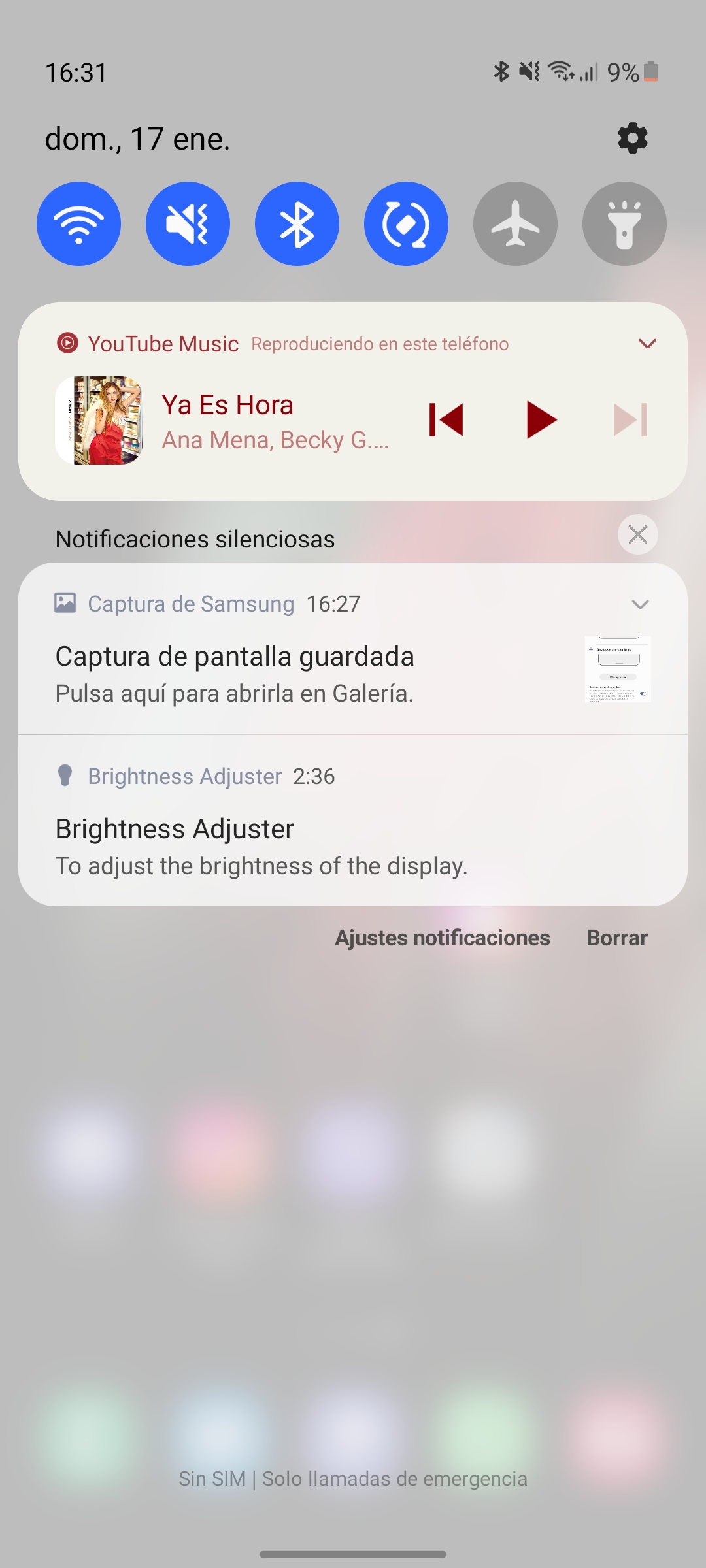Skip to previous track
706x1568 pixels.
tap(446, 419)
